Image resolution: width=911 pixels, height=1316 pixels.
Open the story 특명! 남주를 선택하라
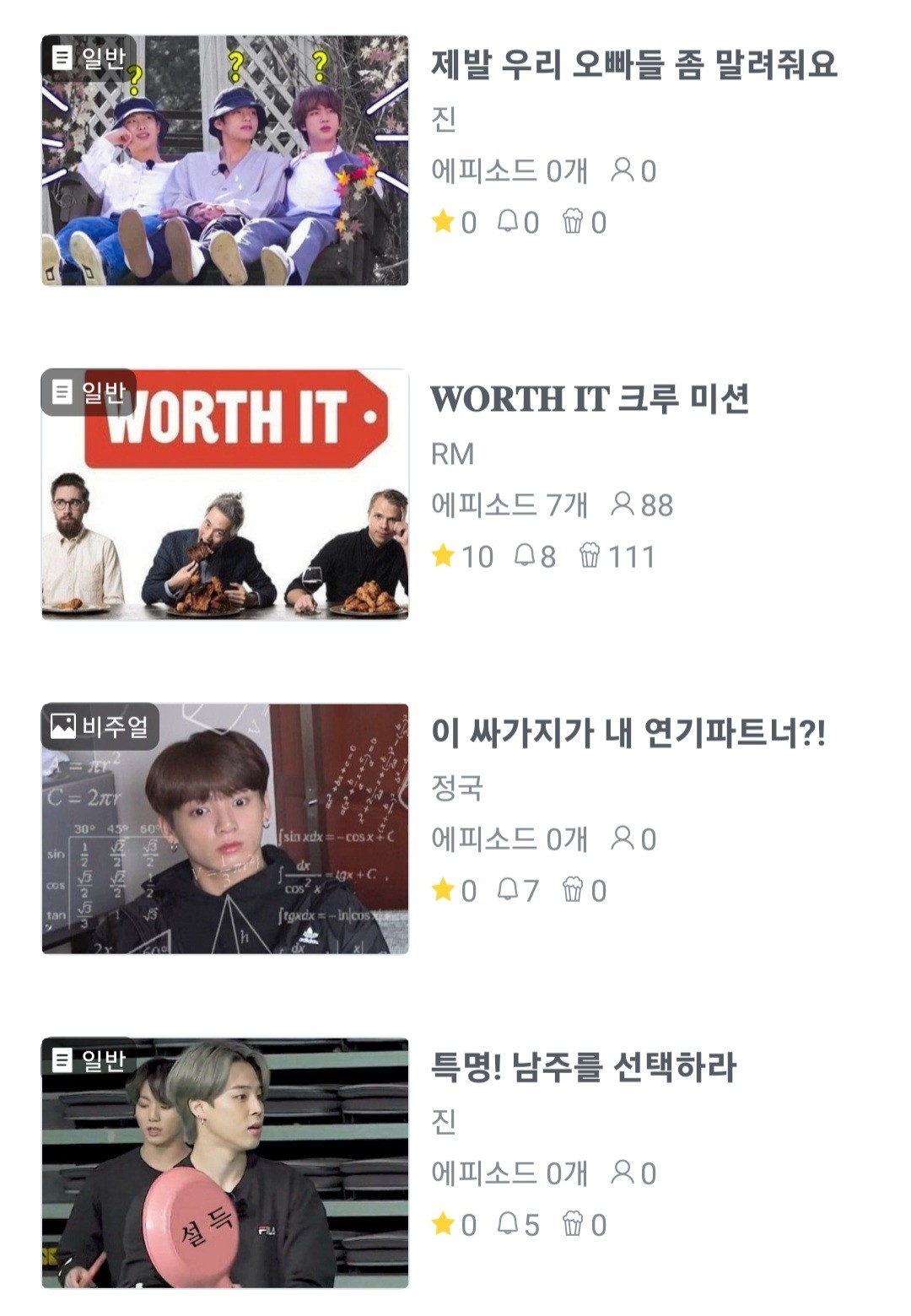pos(584,1067)
